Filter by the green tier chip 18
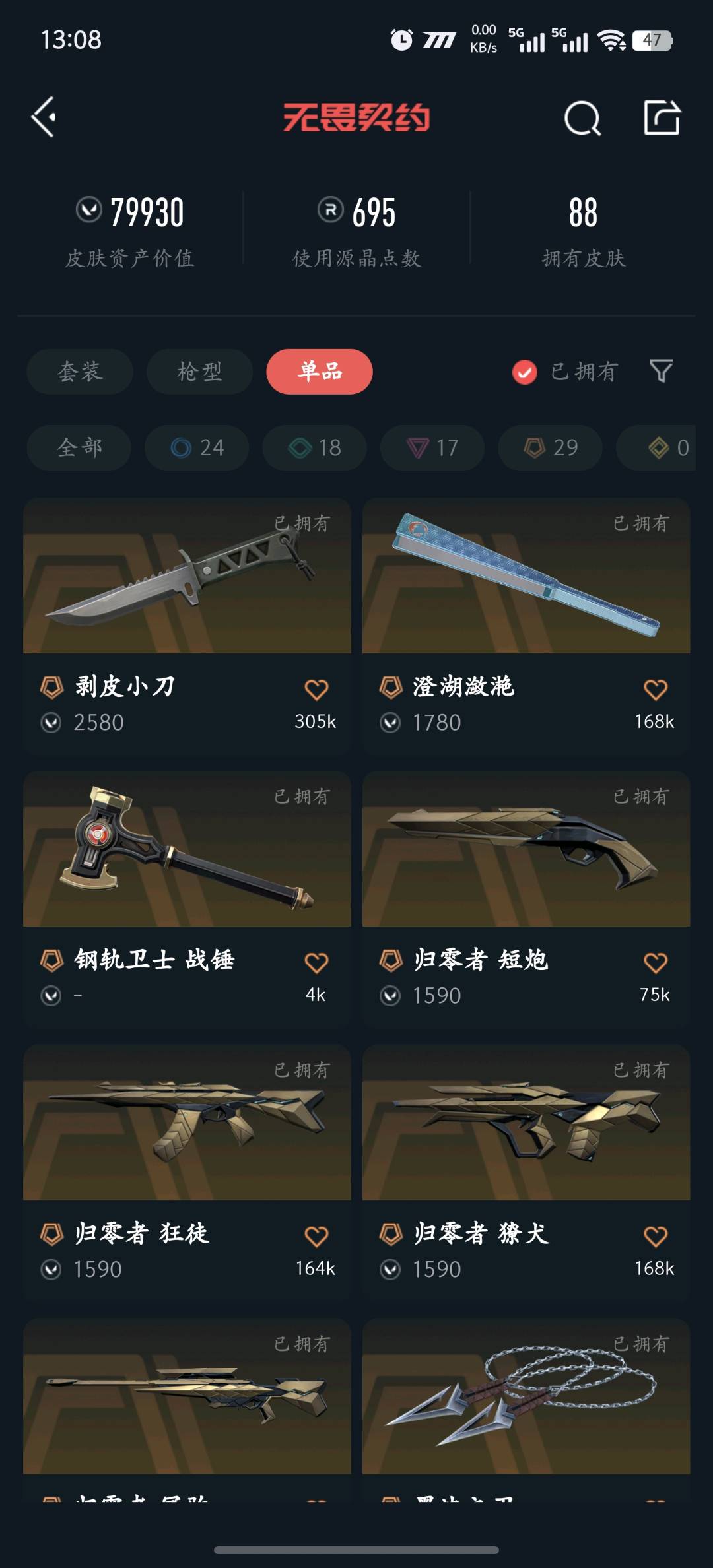The height and width of the screenshot is (1568, 713). click(314, 447)
